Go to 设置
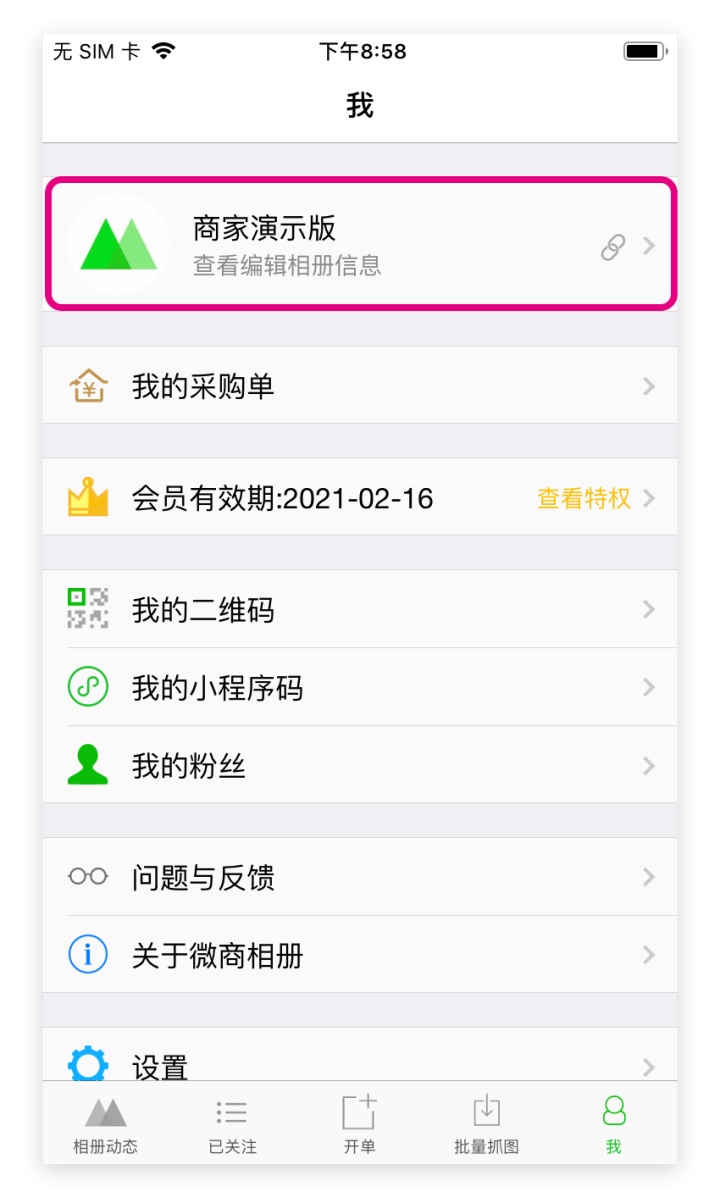Screen dimensions: 720x1198 point(360,1055)
